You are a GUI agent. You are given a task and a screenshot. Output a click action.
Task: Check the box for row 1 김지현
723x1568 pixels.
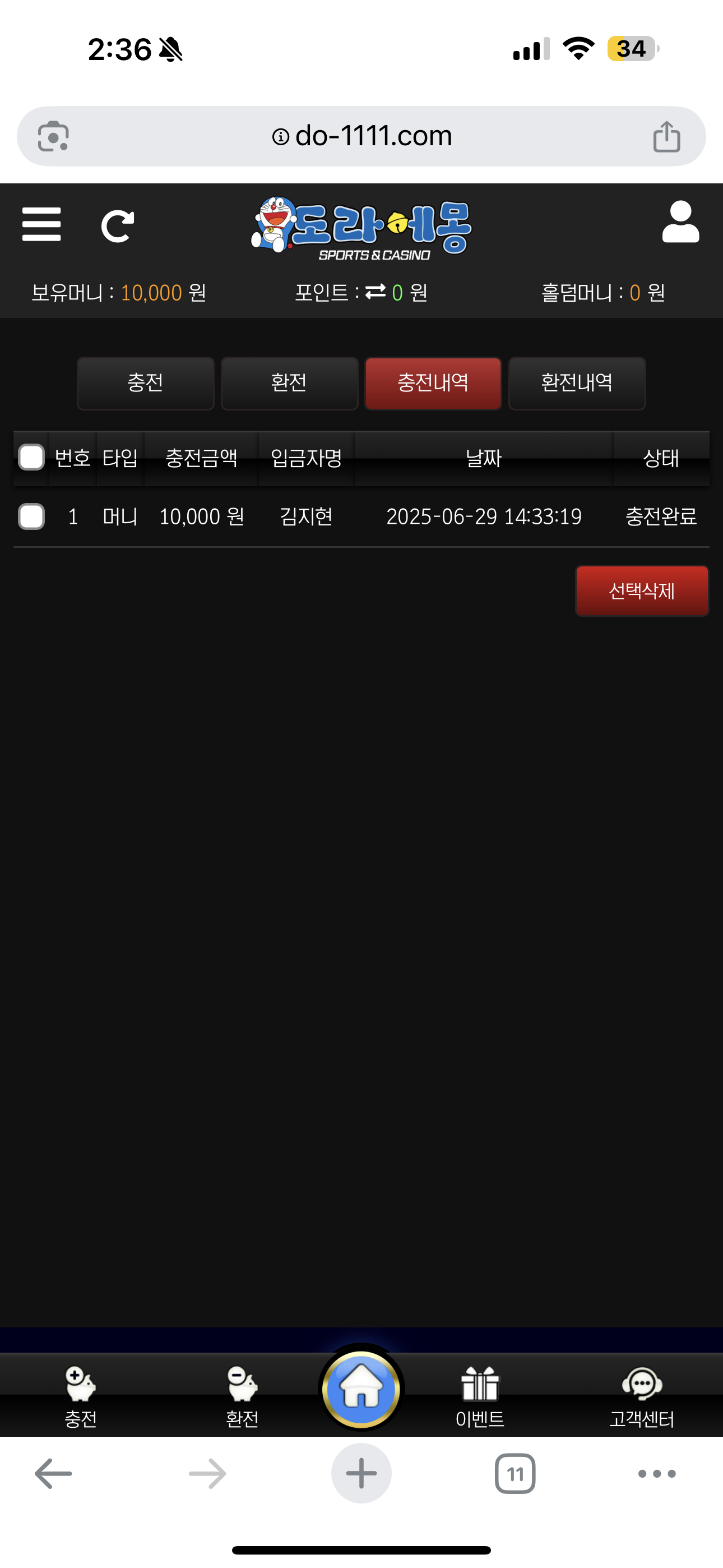coord(31,516)
